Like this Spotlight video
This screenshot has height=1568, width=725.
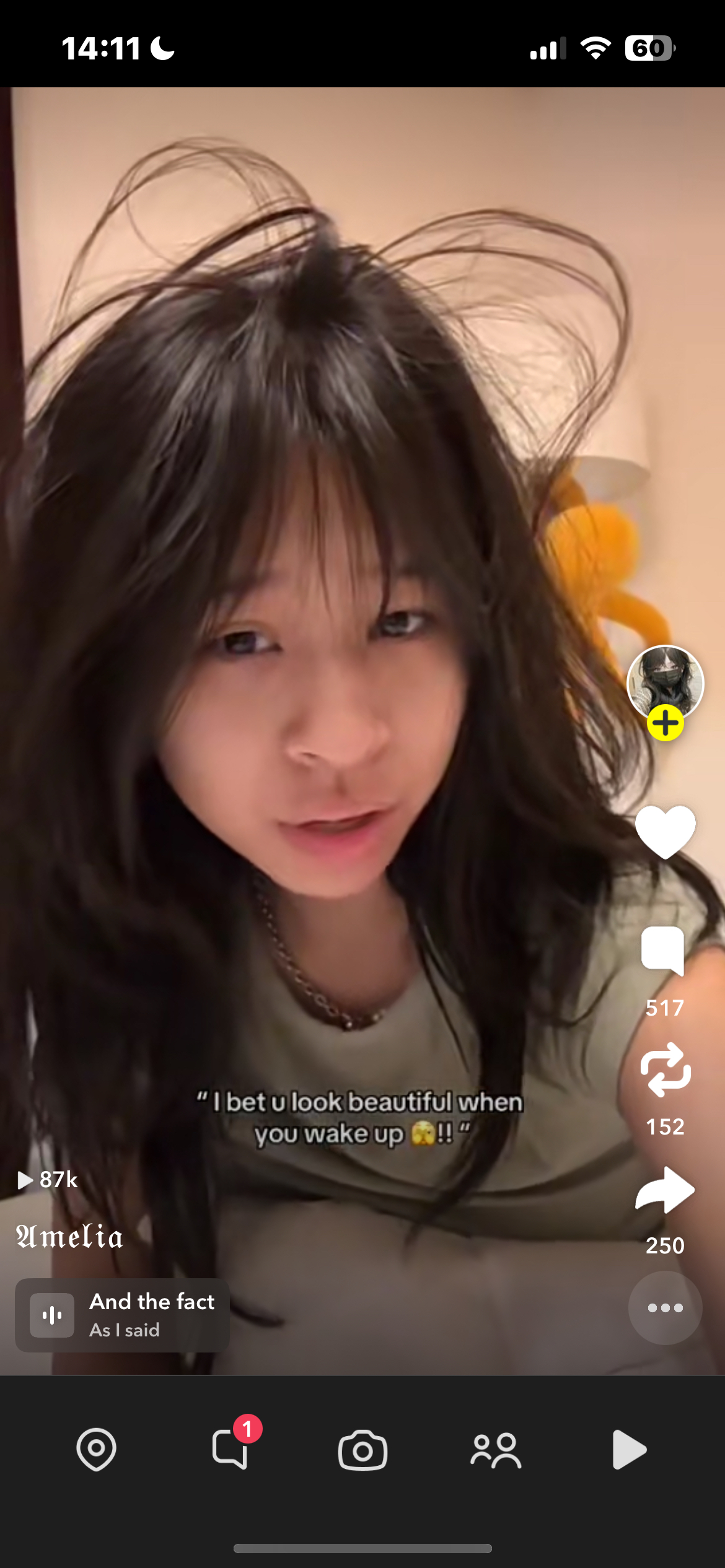tap(665, 832)
